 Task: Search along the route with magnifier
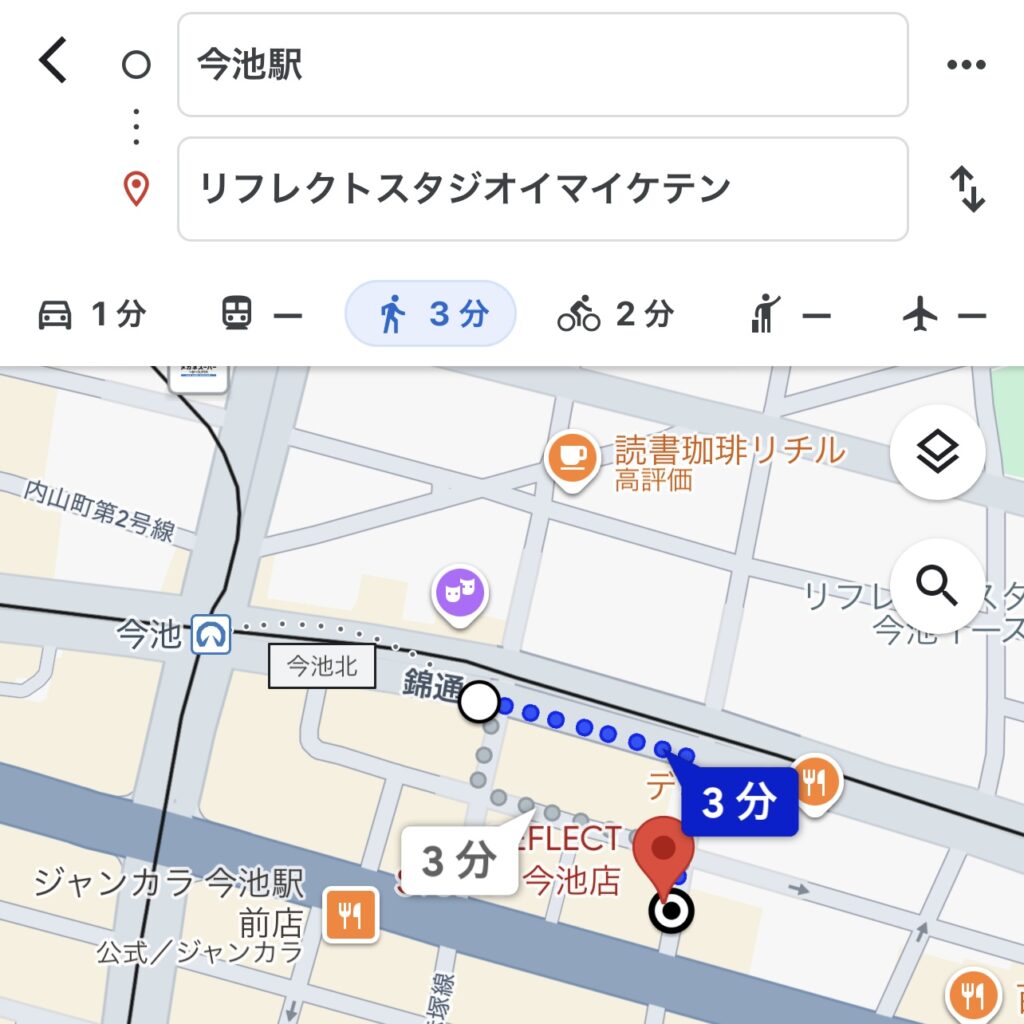(x=937, y=586)
